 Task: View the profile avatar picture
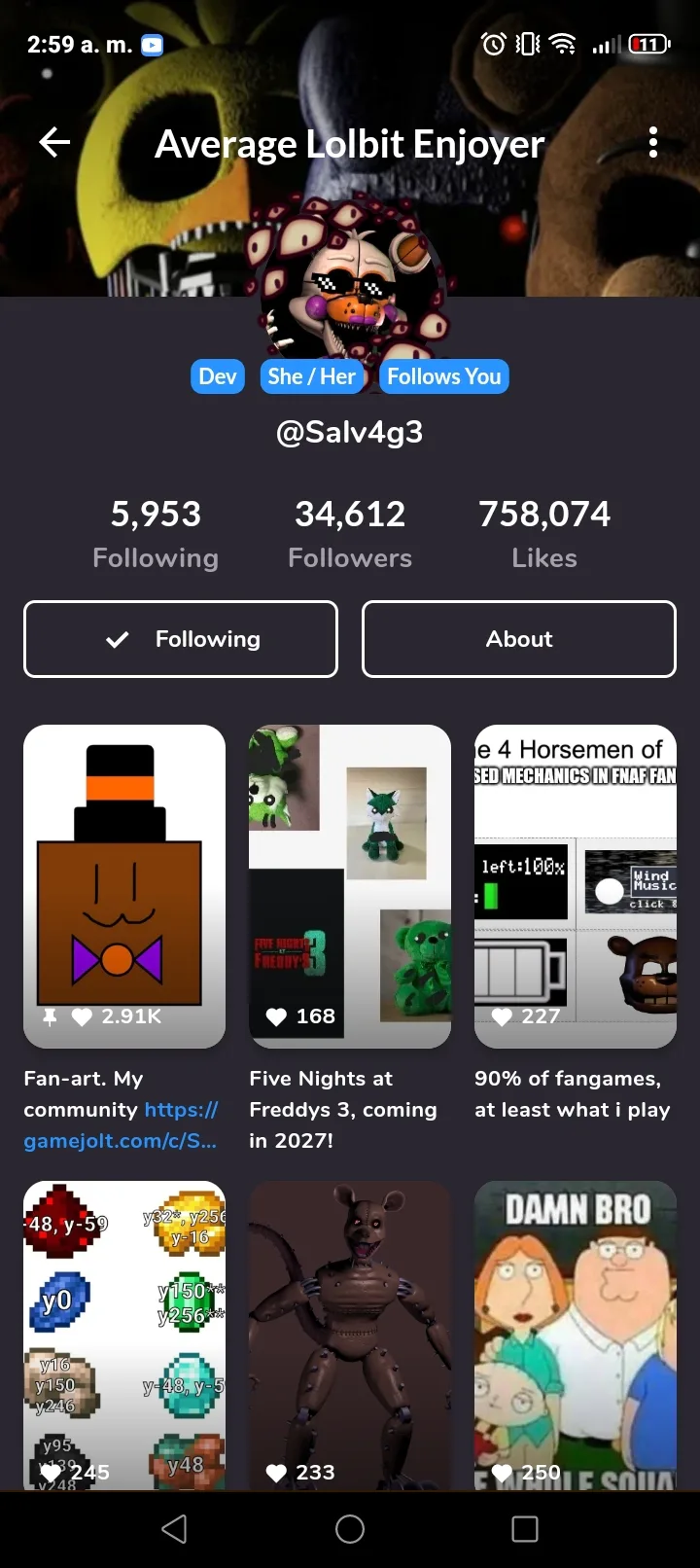tap(352, 282)
